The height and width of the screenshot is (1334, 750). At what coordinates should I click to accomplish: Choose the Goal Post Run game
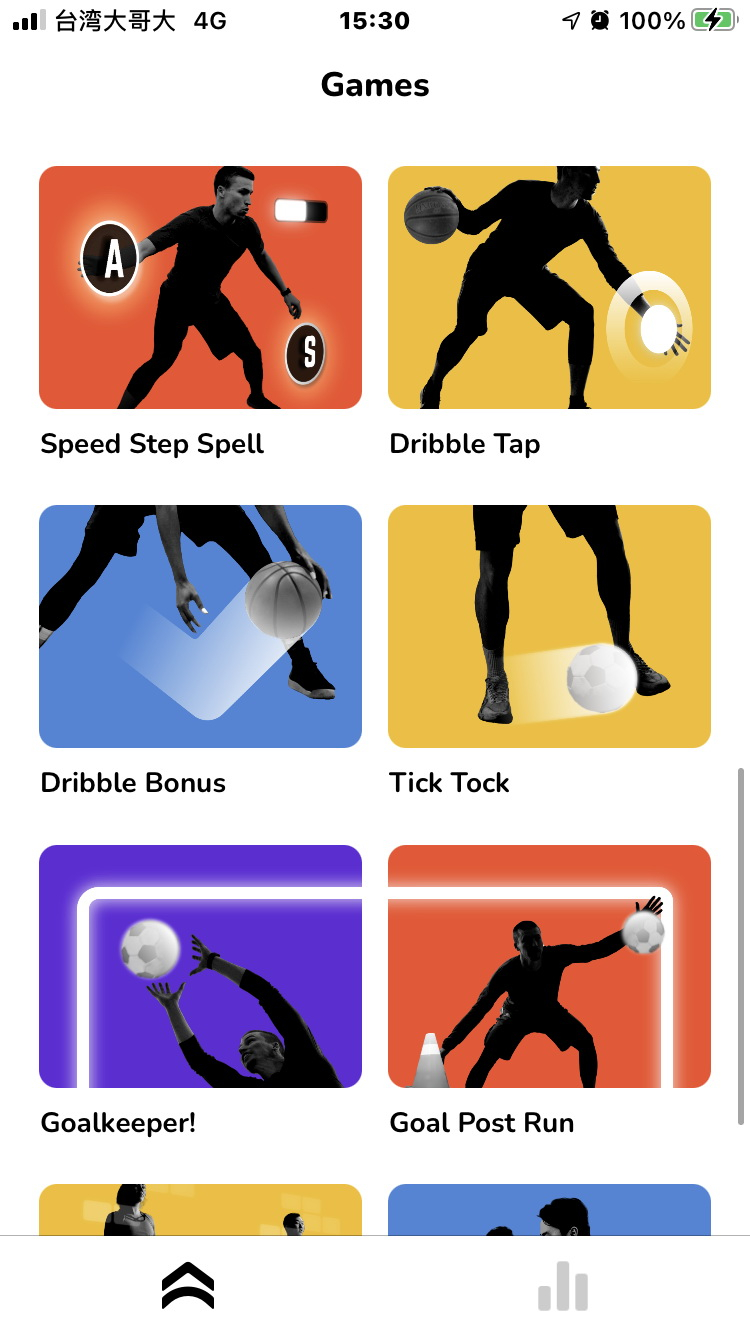pyautogui.click(x=549, y=967)
